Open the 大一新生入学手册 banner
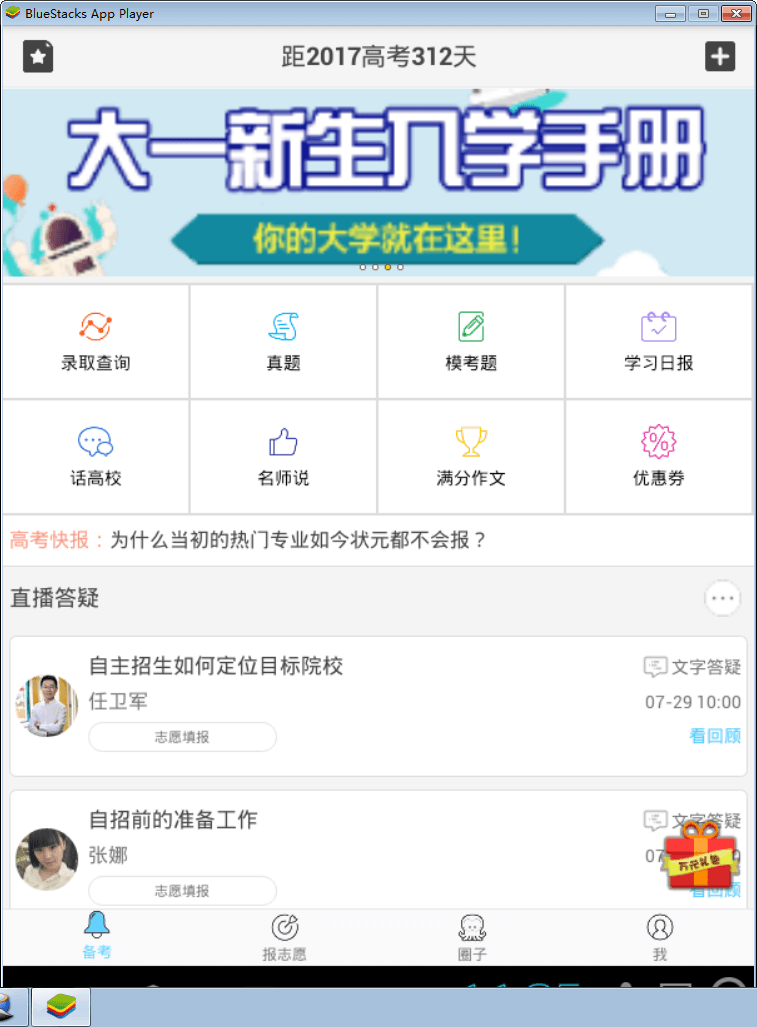757x1027 pixels. 378,182
